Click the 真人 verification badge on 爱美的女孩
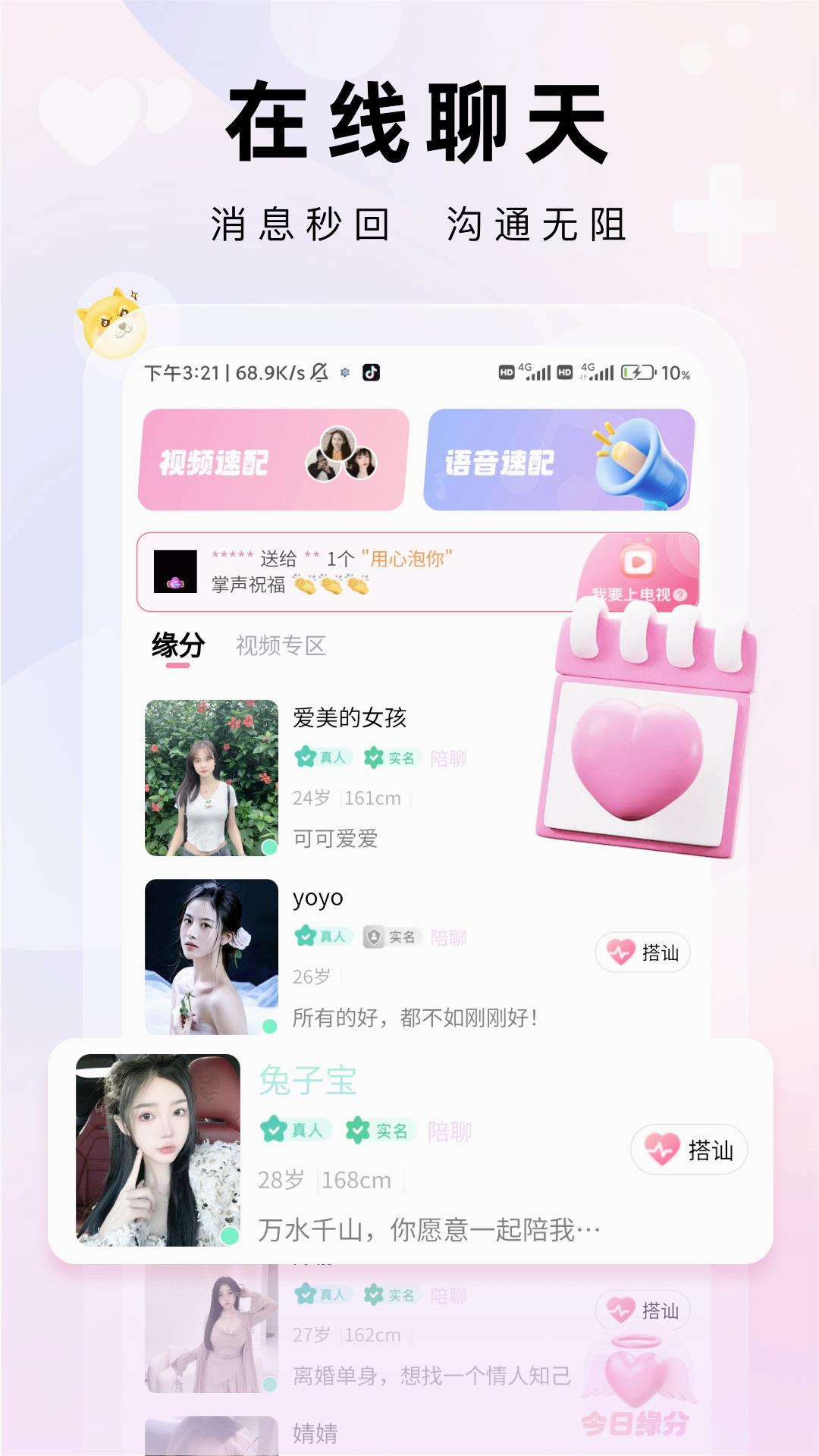 [322, 758]
